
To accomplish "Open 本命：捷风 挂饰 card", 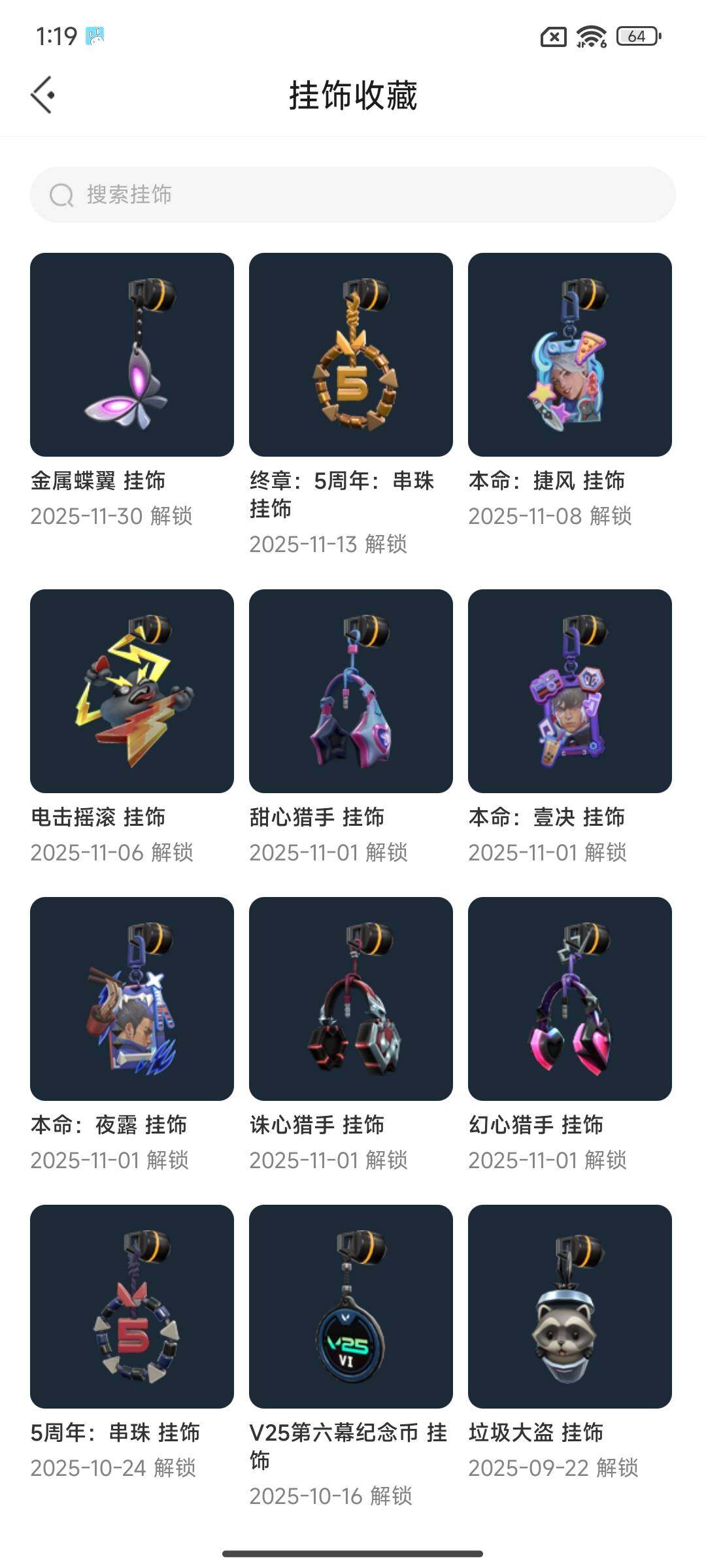I will click(570, 355).
